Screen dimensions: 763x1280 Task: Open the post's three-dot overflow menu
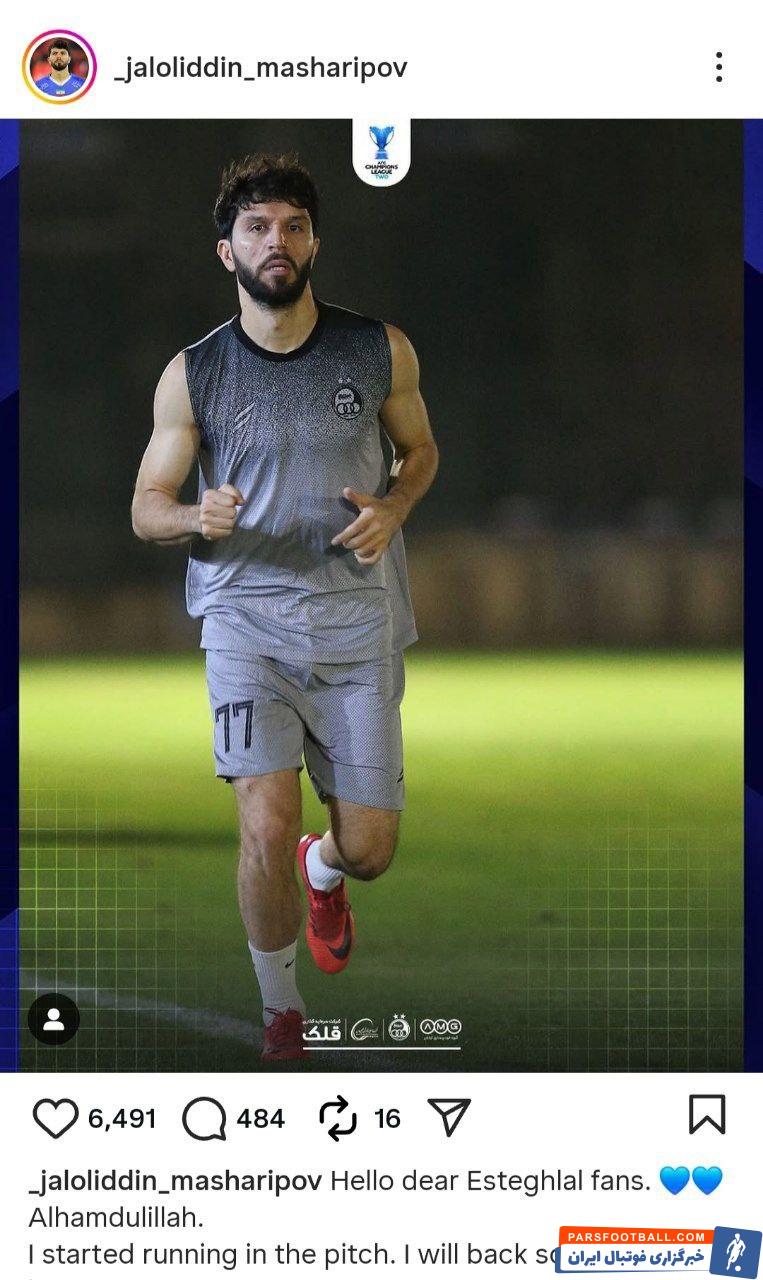point(718,67)
